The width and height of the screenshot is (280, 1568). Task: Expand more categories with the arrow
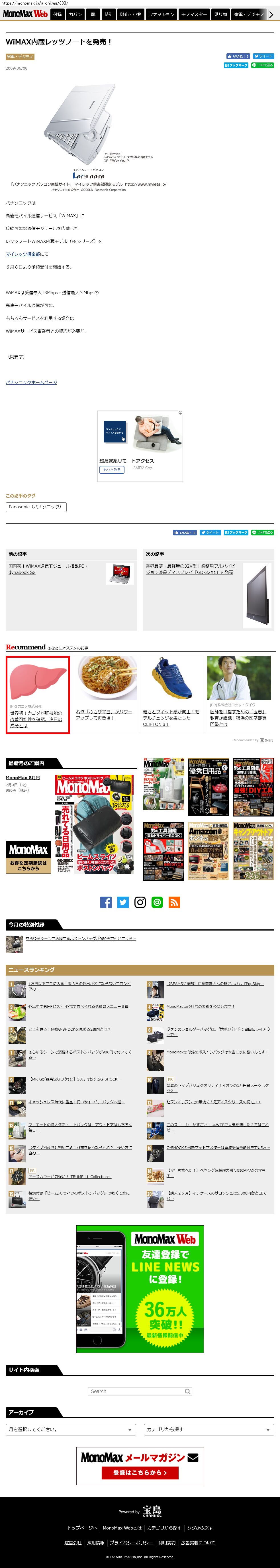271,14
